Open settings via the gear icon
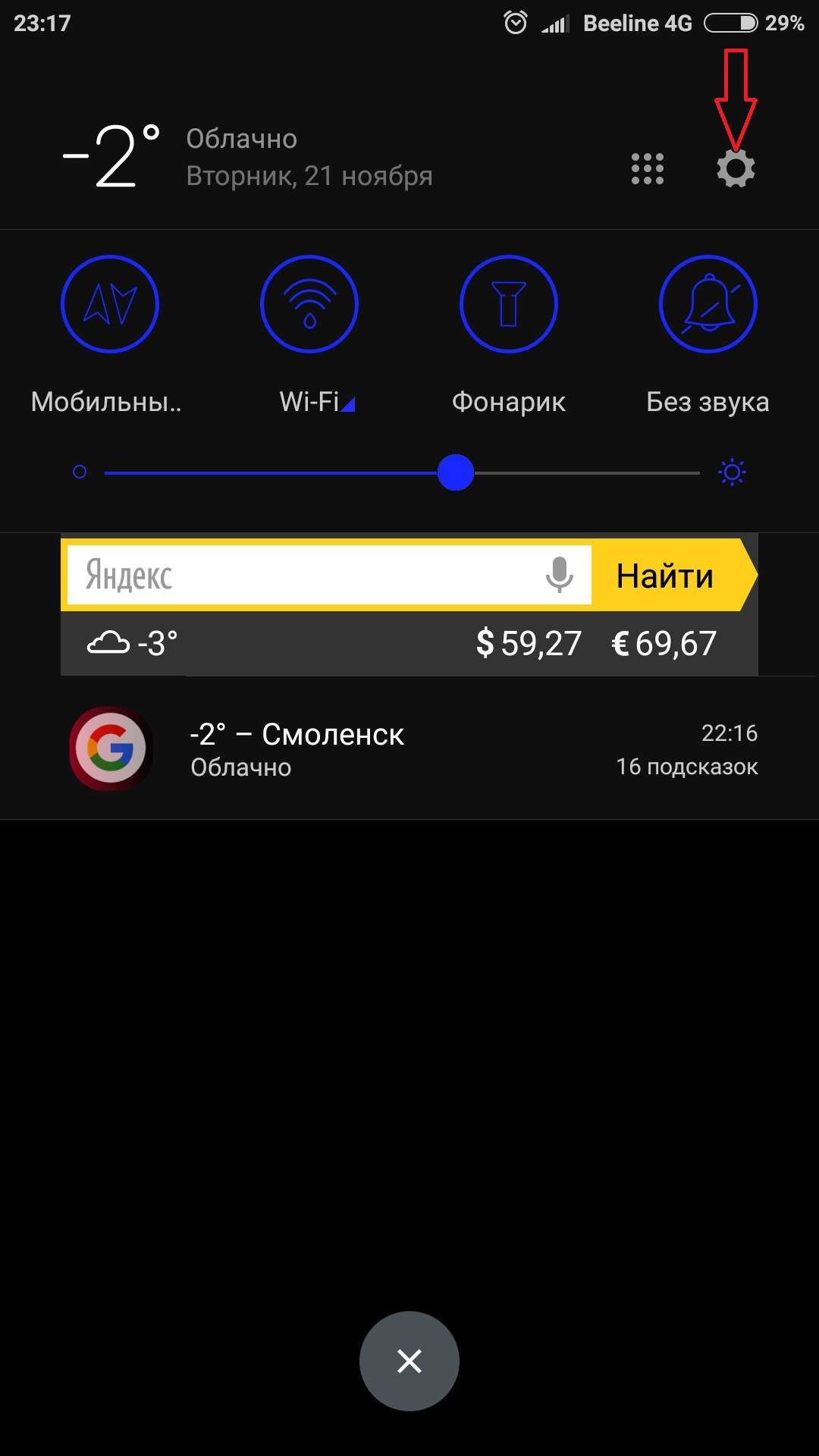The image size is (819, 1456). pos(736,168)
